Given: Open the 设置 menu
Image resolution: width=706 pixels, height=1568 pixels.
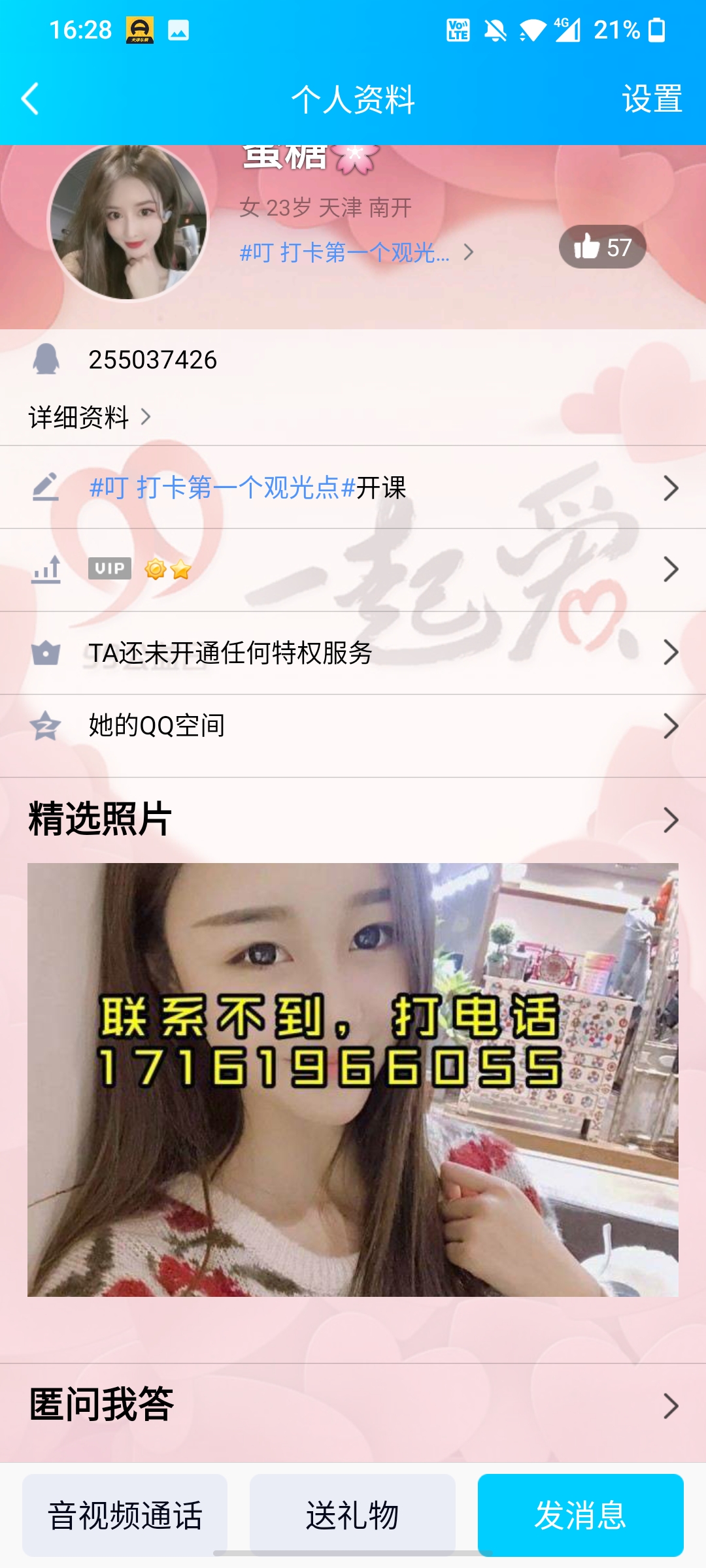Looking at the screenshot, I should coord(652,98).
